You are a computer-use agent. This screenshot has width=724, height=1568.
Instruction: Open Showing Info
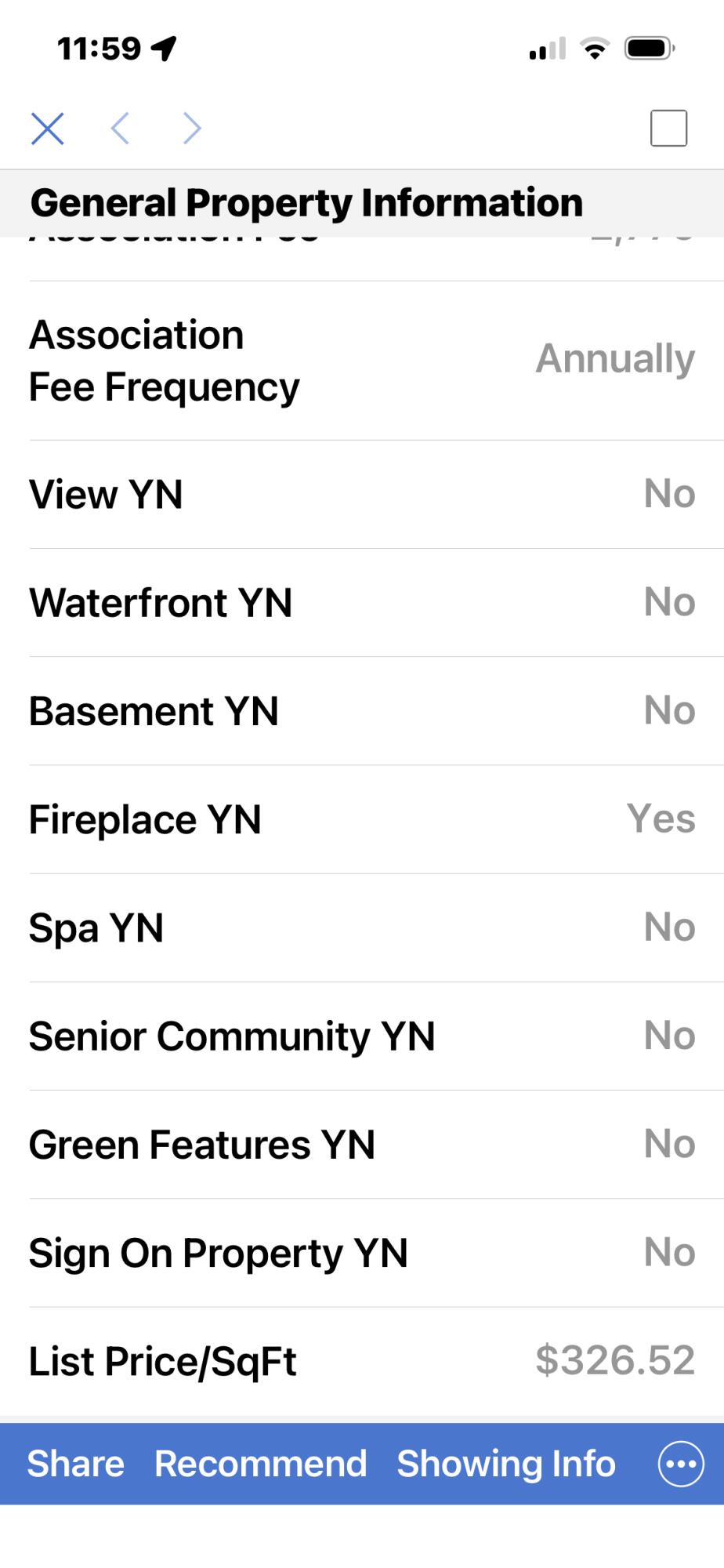point(506,1464)
